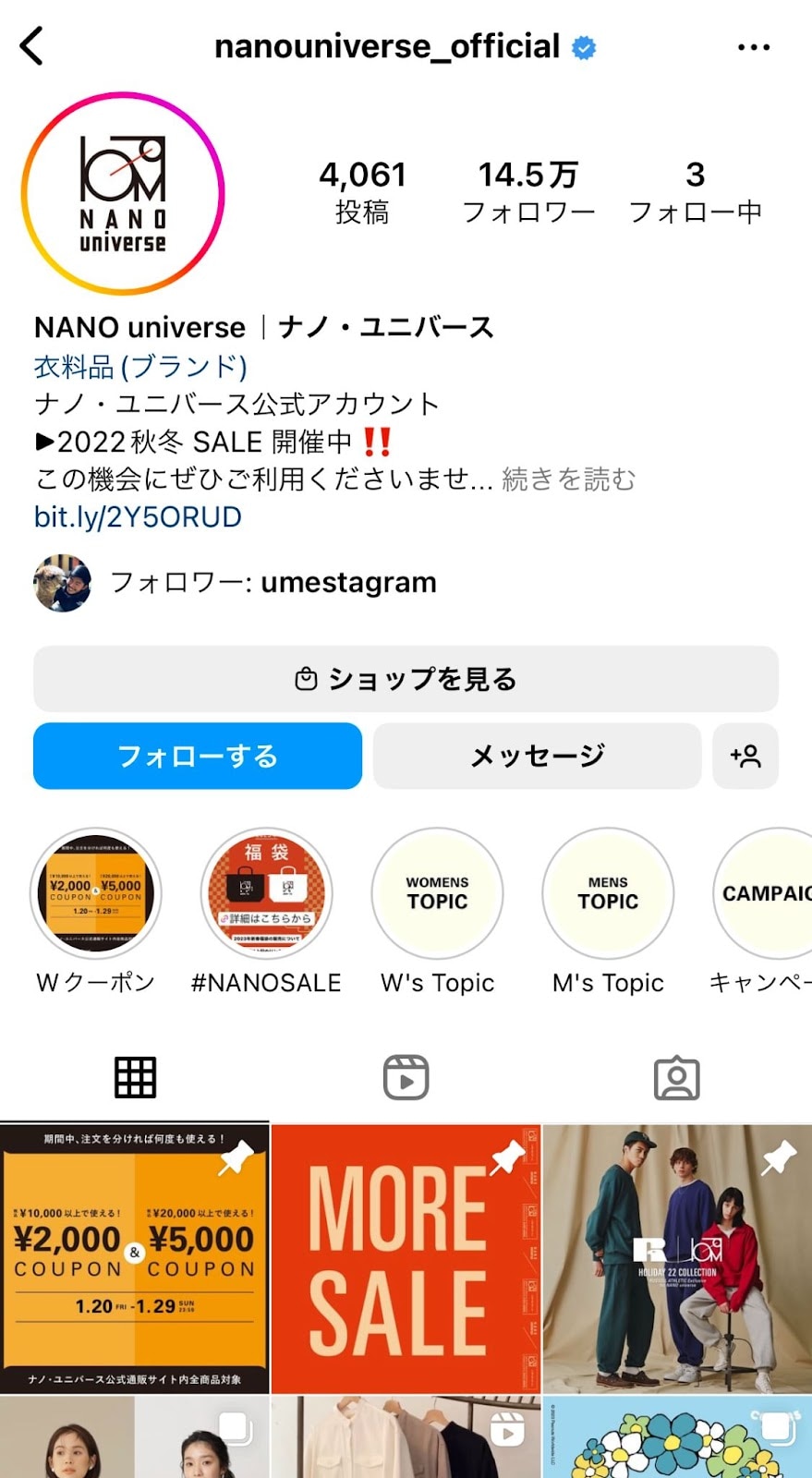This screenshot has width=812, height=1478.
Task: Open NANO universe profile picture story
Action: [x=123, y=194]
